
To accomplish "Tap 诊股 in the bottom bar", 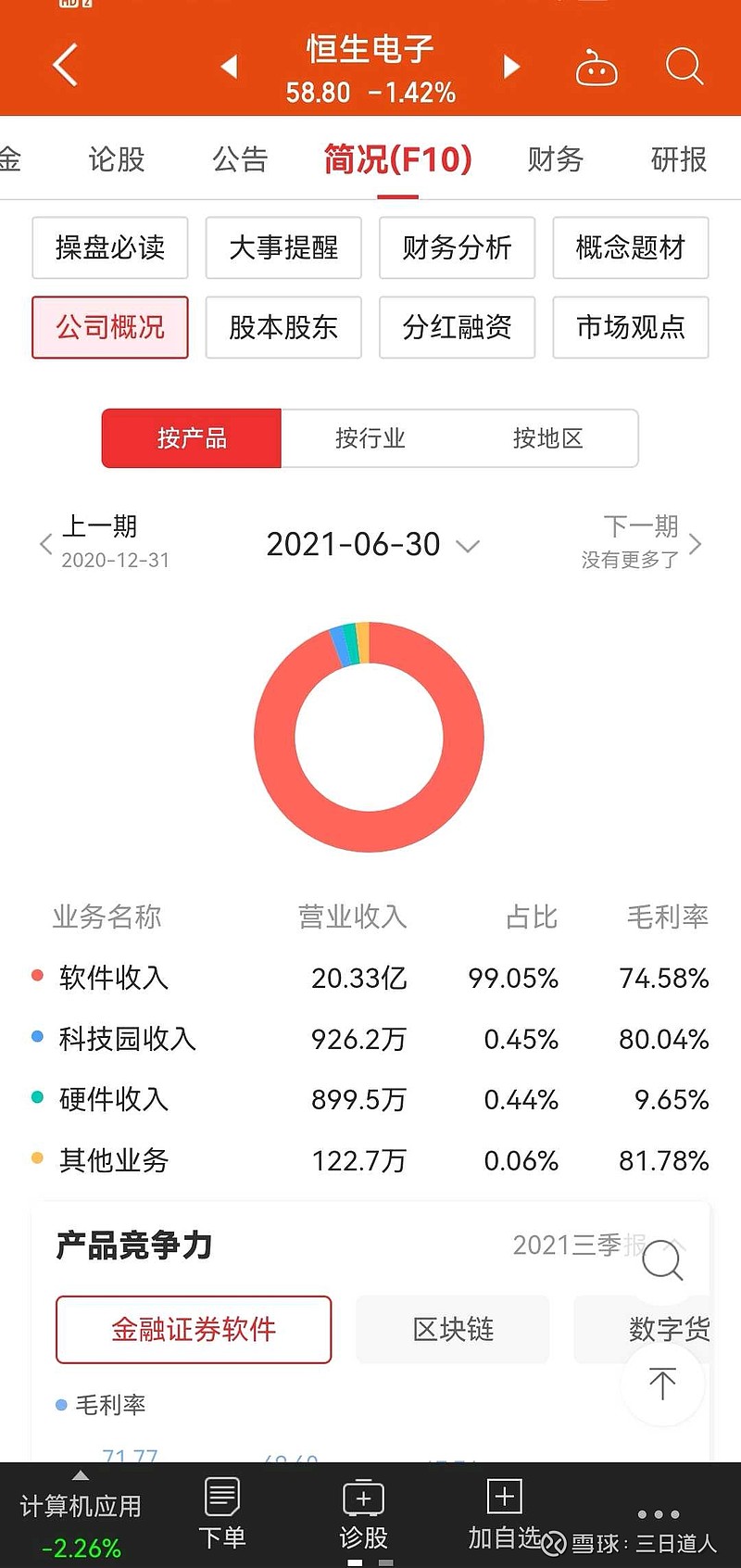I will [x=363, y=1513].
